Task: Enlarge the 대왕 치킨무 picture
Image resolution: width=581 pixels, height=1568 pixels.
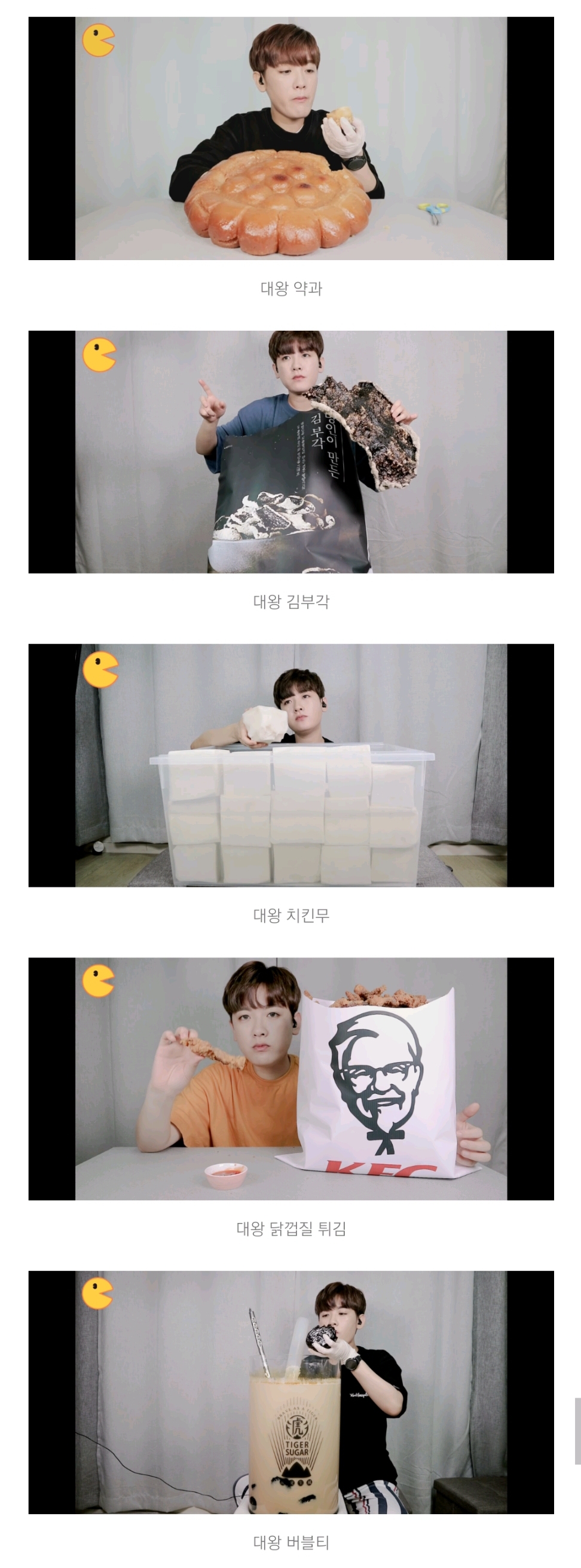Action: 291,765
